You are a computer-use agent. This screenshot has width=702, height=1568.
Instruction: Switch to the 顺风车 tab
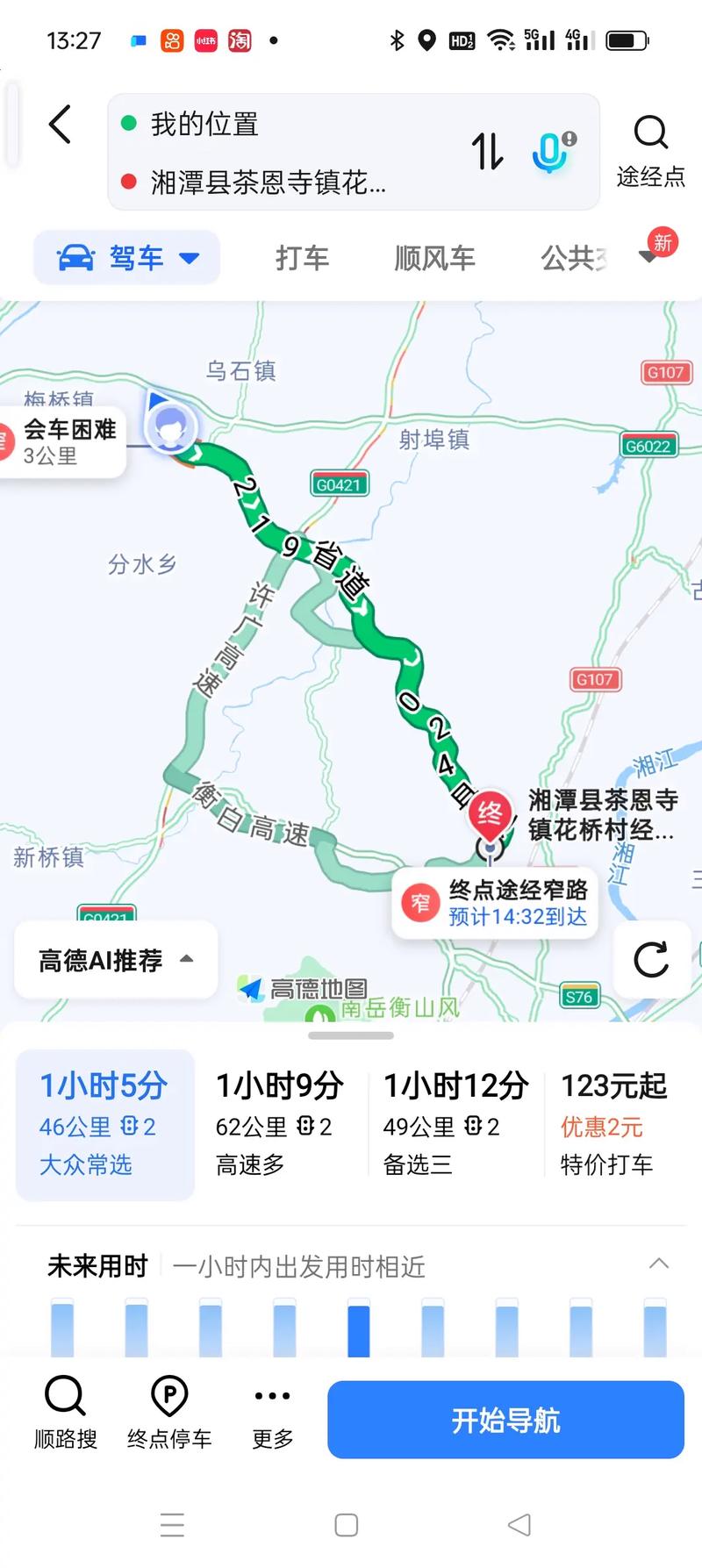pos(433,257)
